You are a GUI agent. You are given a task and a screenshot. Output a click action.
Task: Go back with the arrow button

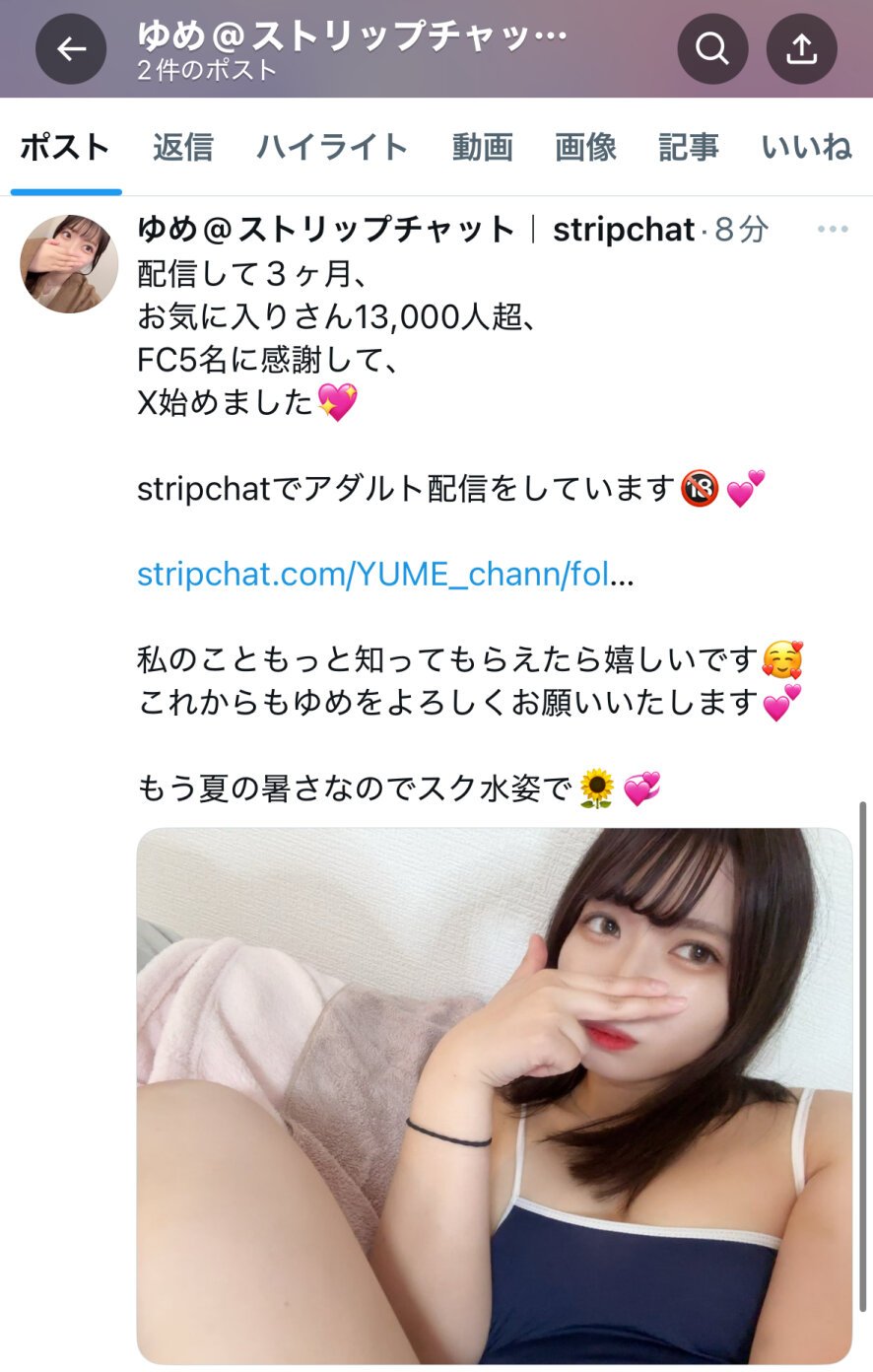[x=71, y=48]
